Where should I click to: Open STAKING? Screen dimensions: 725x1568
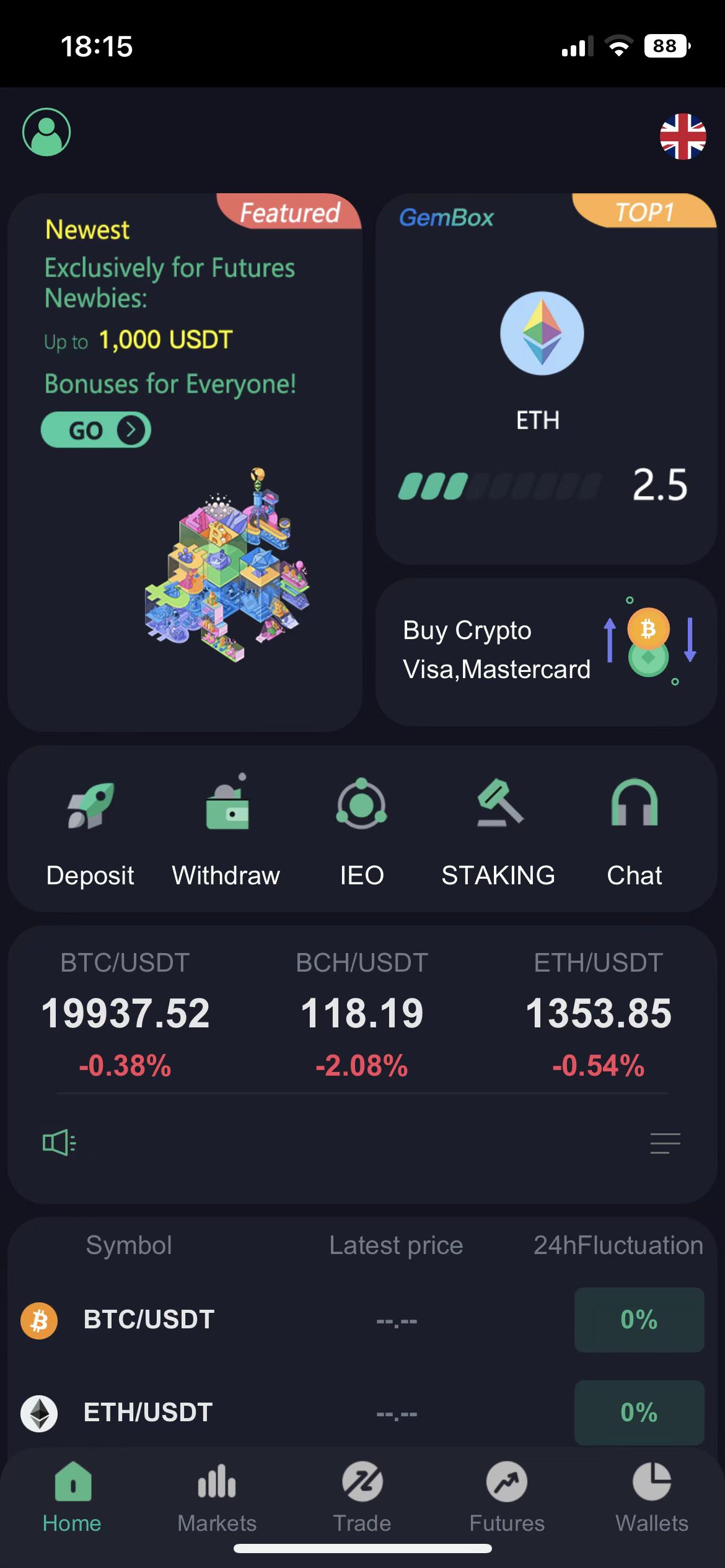pyautogui.click(x=498, y=830)
